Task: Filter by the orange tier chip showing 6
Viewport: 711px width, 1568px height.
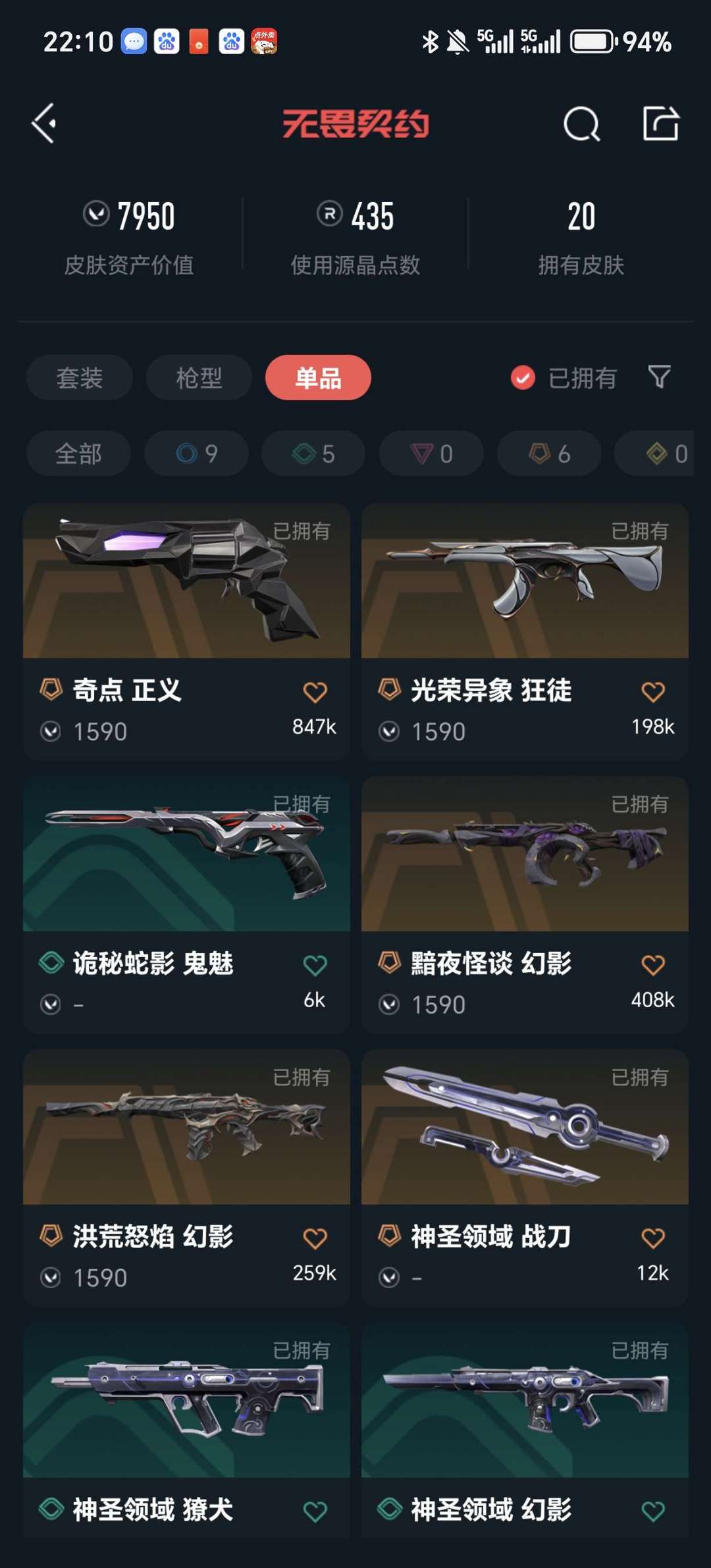Action: [549, 454]
